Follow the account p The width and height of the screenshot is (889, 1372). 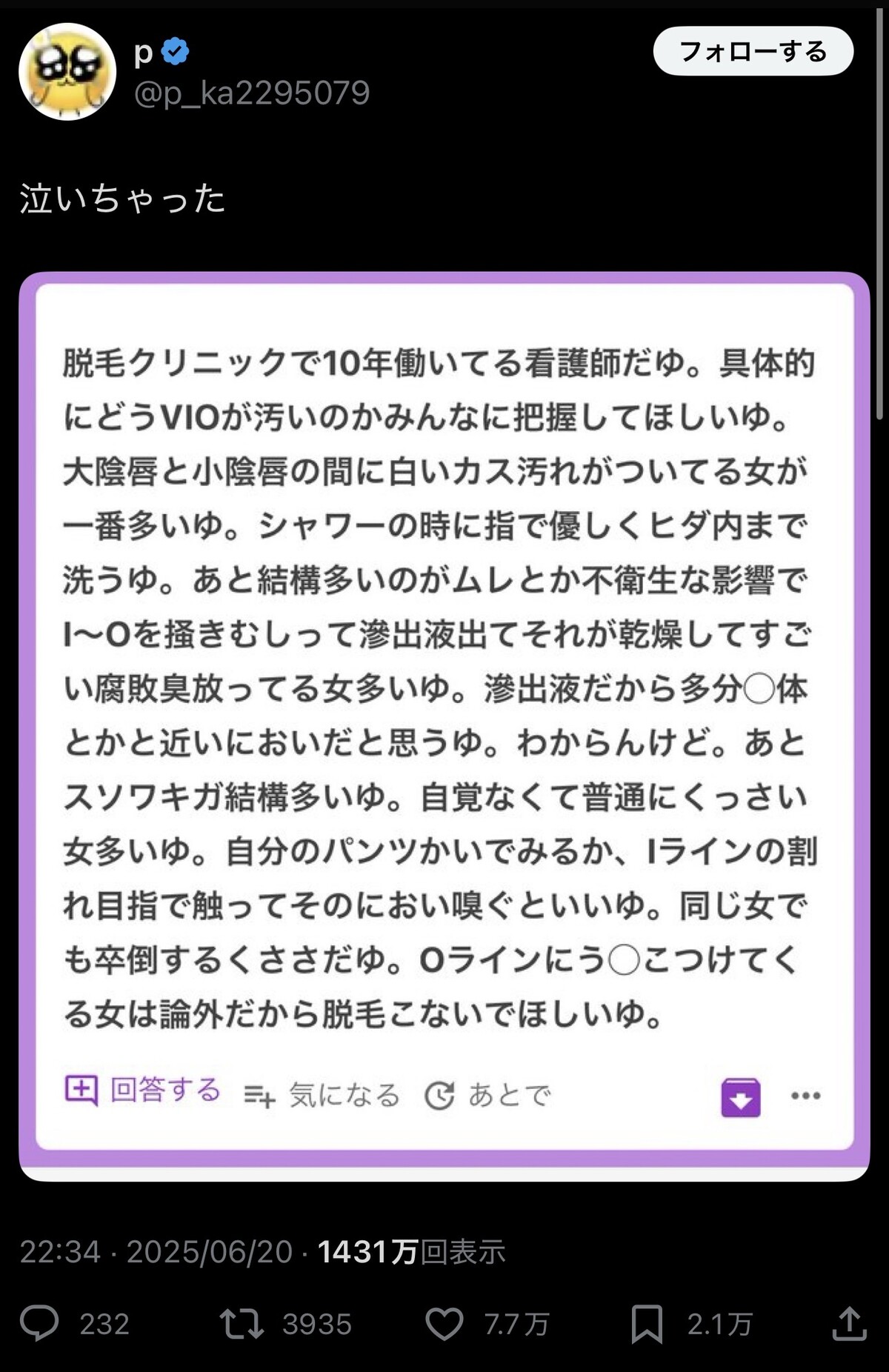tap(753, 51)
